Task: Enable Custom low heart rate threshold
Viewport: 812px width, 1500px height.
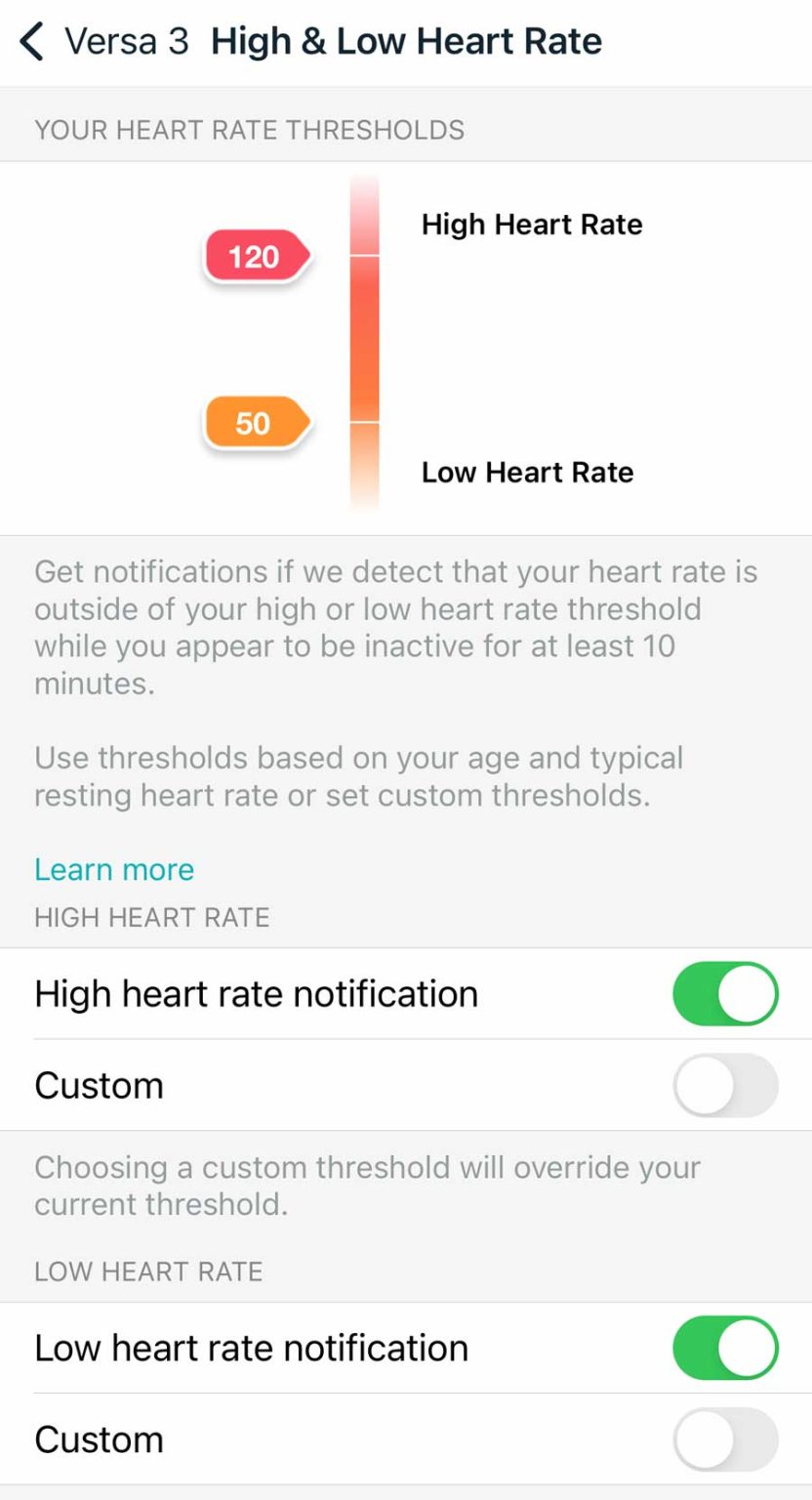Action: point(725,1439)
